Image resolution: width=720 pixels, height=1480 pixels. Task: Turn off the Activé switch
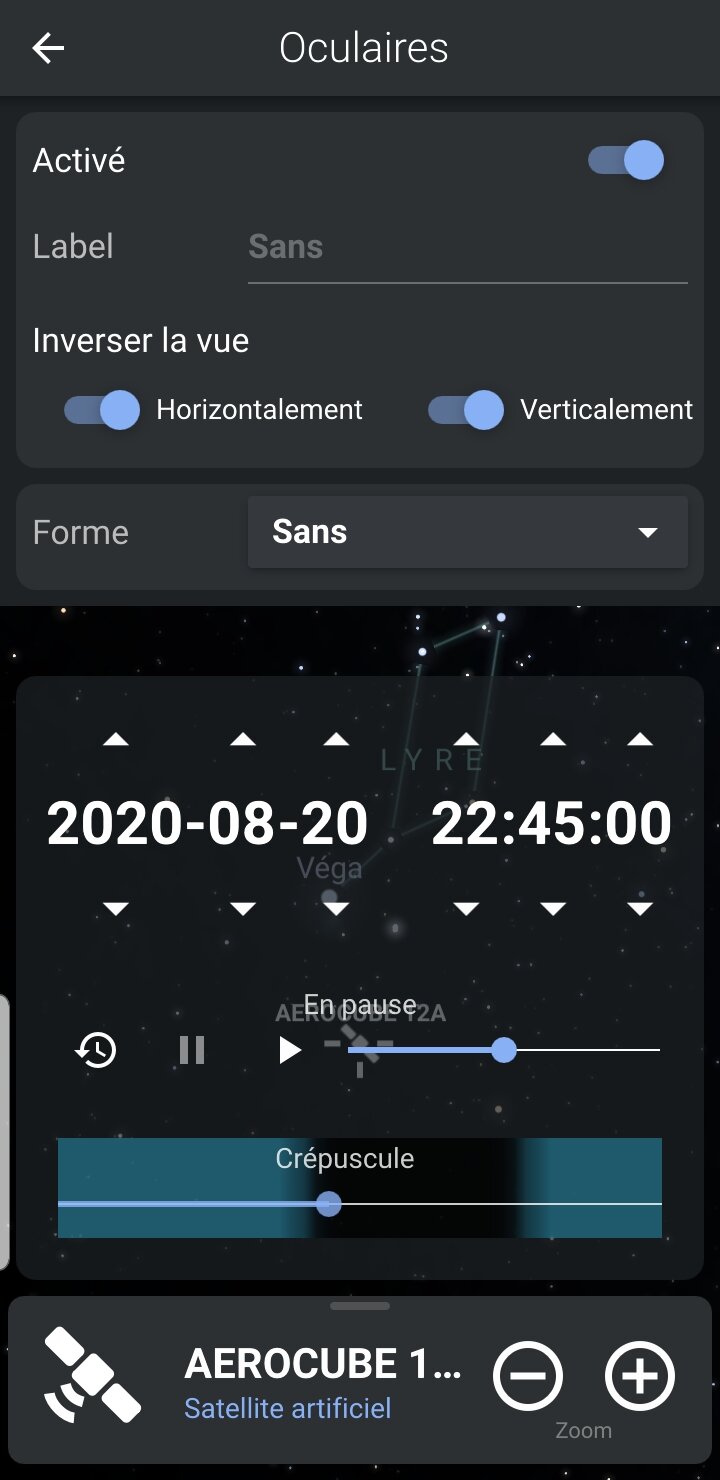pos(626,160)
